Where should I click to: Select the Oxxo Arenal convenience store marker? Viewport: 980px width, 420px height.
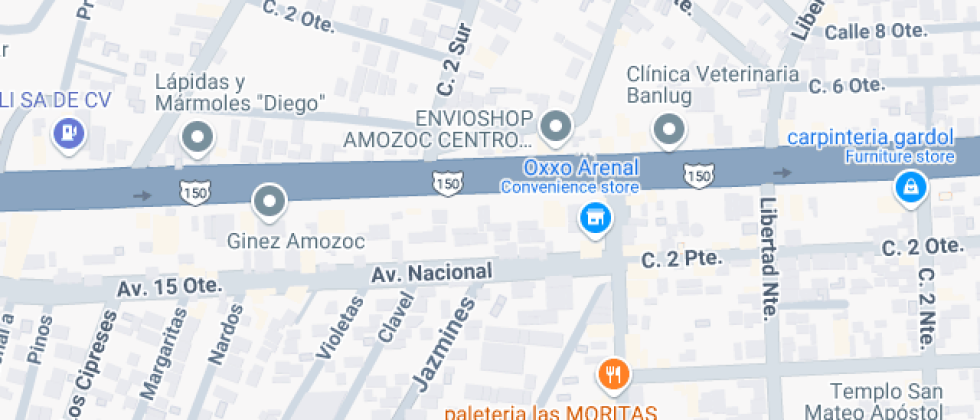tap(595, 217)
